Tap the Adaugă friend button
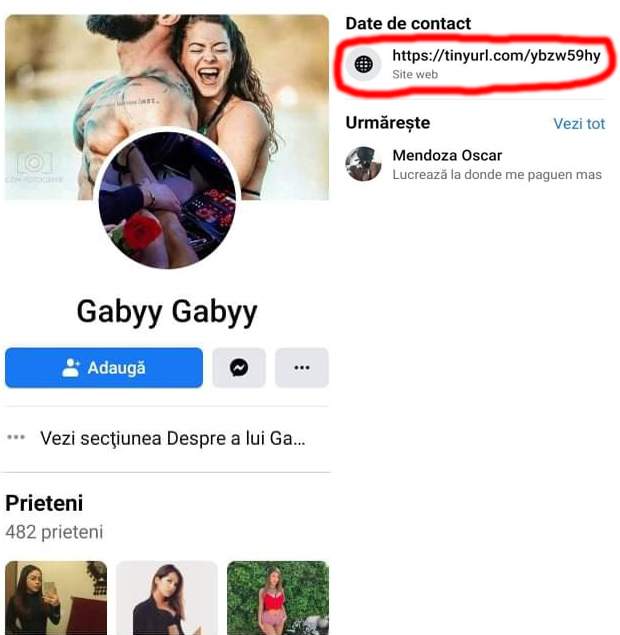620x635 pixels. click(x=104, y=367)
